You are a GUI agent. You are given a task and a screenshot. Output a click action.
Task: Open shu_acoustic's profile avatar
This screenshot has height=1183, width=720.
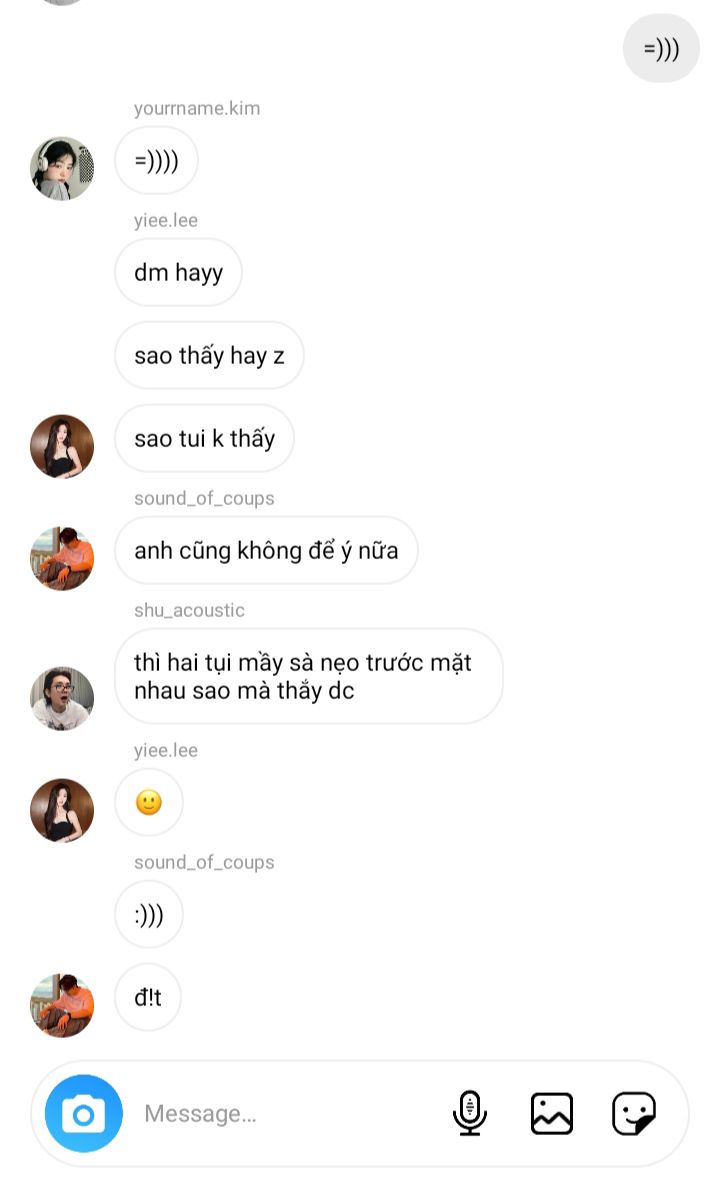point(62,698)
